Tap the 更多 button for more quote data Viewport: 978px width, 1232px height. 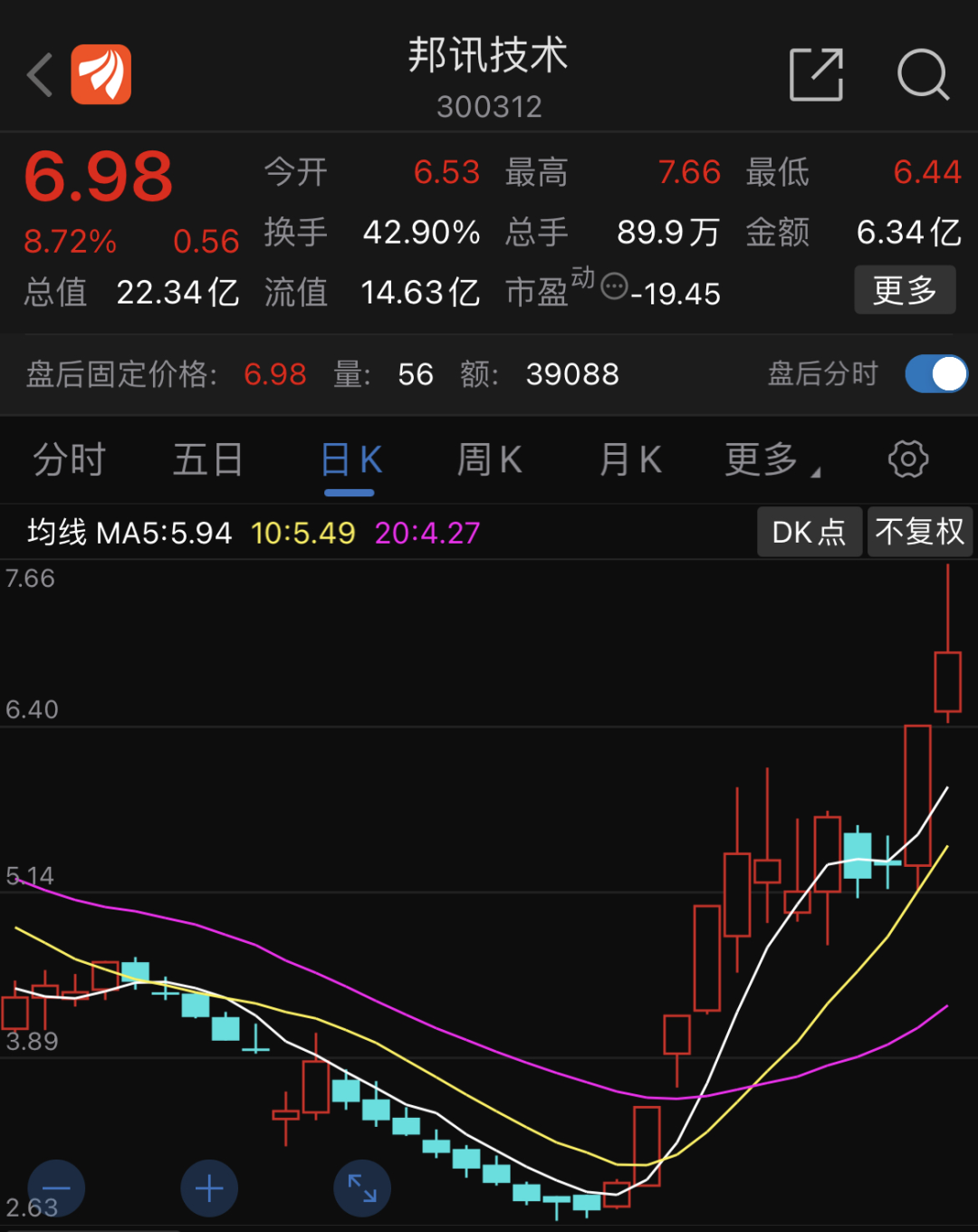click(905, 290)
